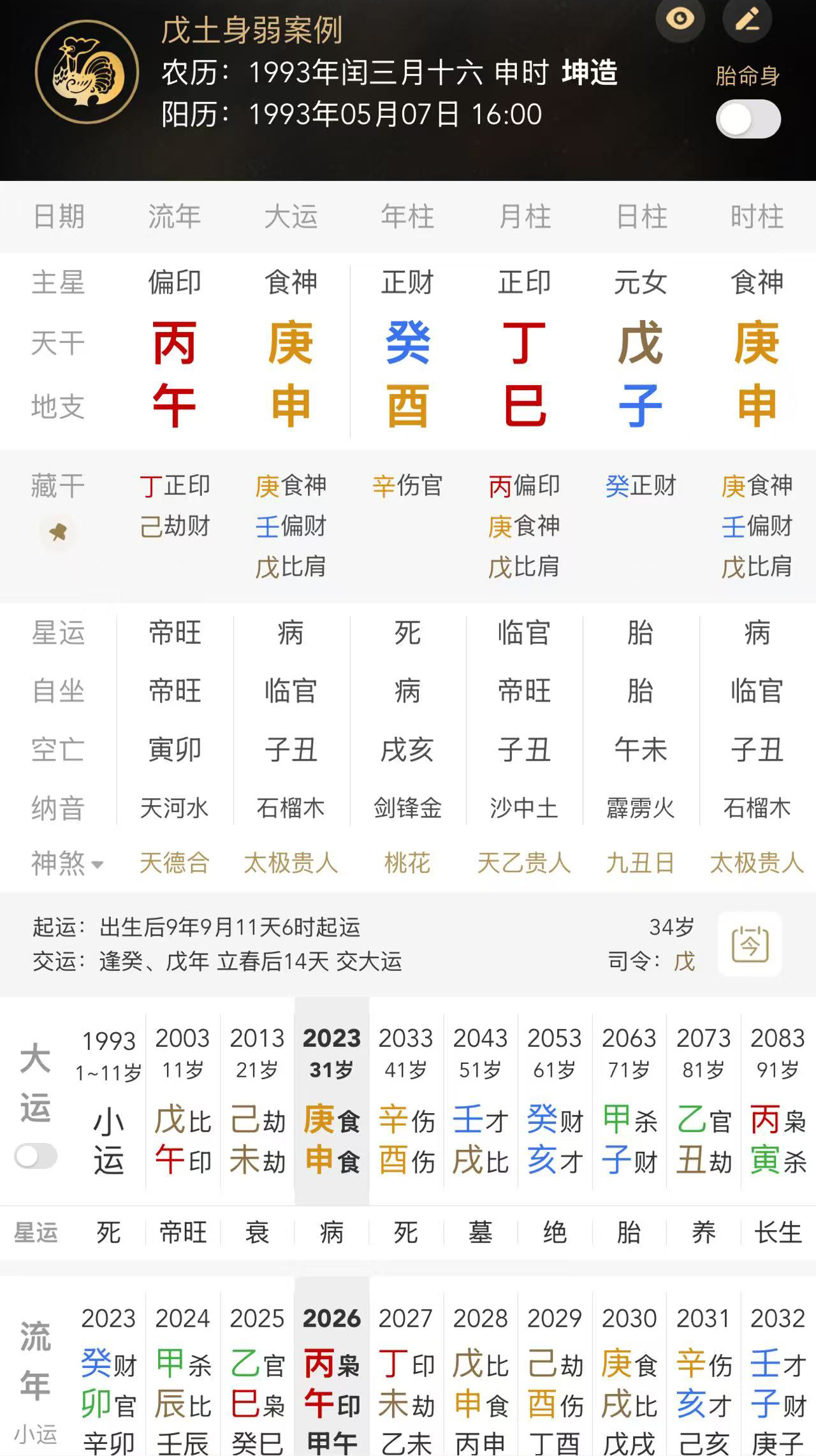Tap the rooster zodiac avatar
The image size is (816, 1456).
(87, 72)
